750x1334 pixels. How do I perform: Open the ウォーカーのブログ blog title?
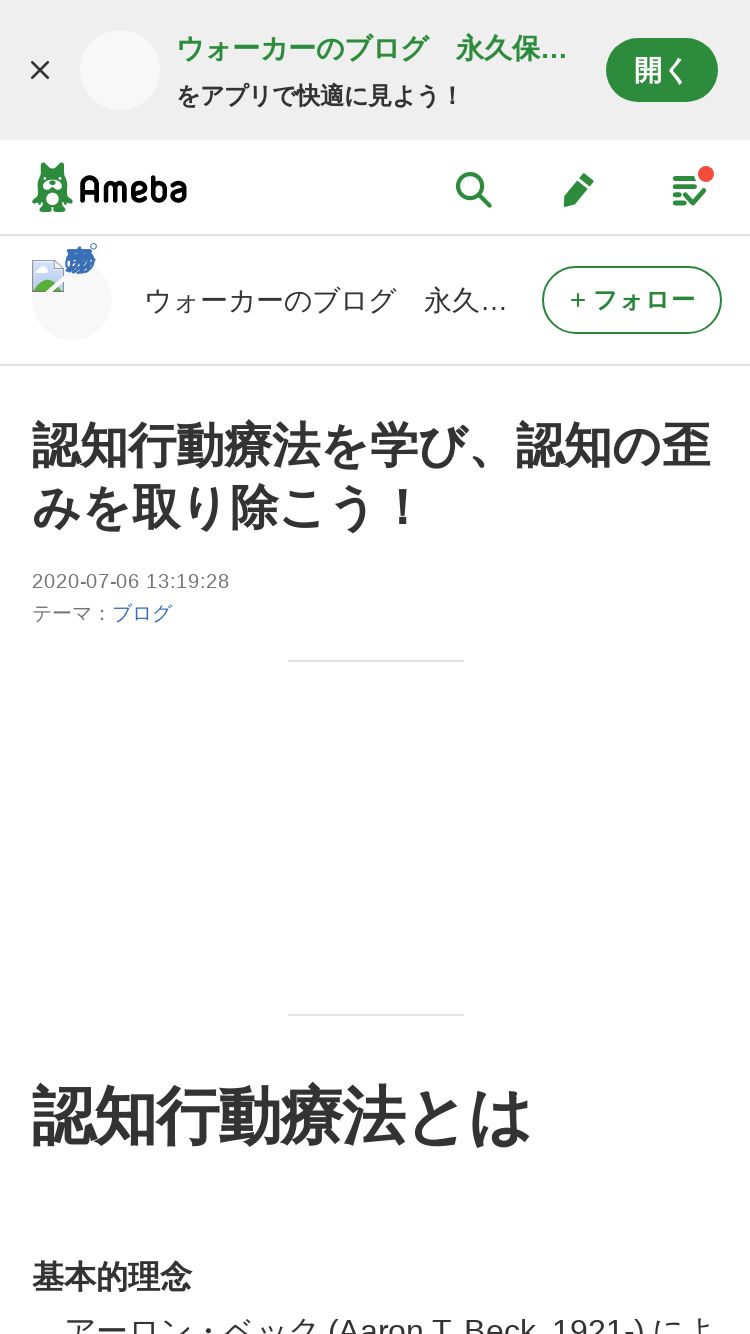pos(326,301)
